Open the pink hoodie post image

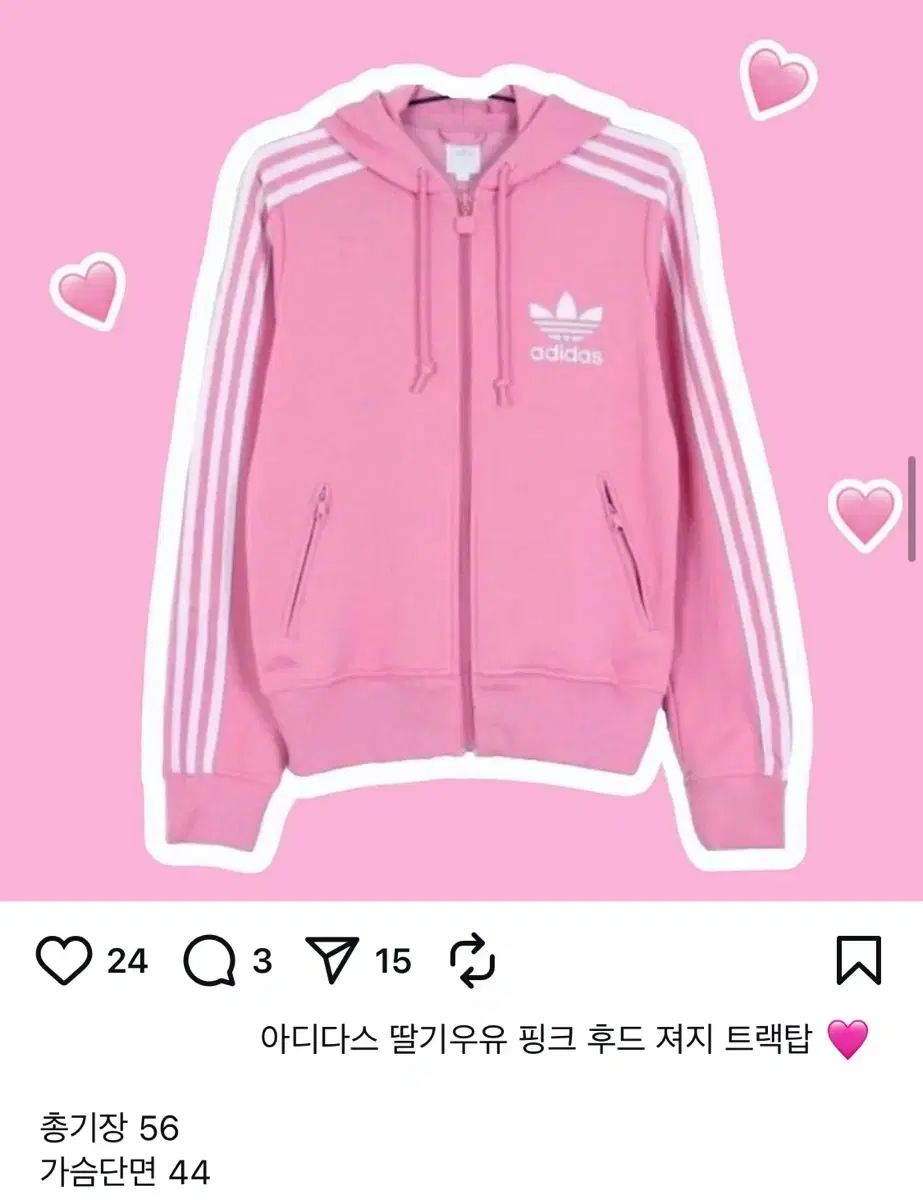coord(461,450)
